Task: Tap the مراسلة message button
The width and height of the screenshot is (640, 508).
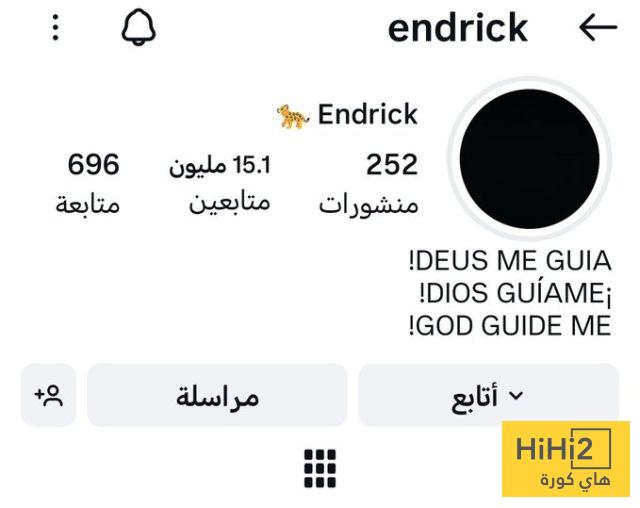Action: tap(217, 396)
